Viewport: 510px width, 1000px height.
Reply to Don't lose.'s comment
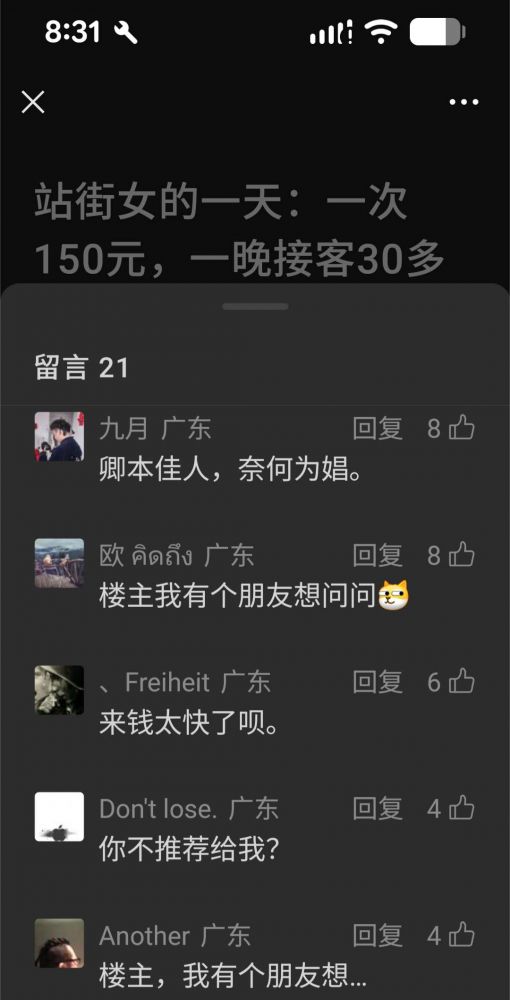(377, 809)
